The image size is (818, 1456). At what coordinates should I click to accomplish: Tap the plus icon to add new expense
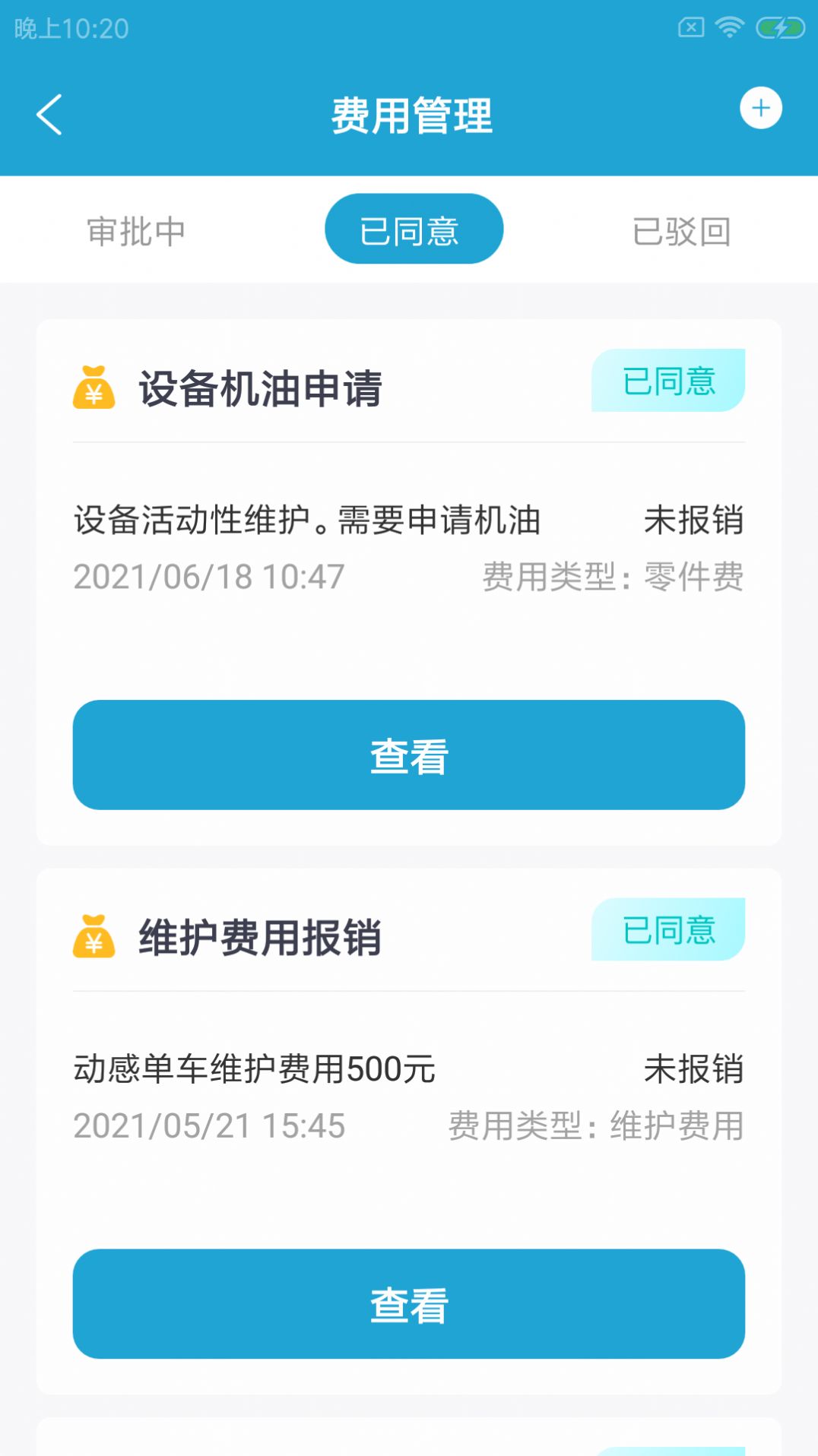click(x=761, y=108)
